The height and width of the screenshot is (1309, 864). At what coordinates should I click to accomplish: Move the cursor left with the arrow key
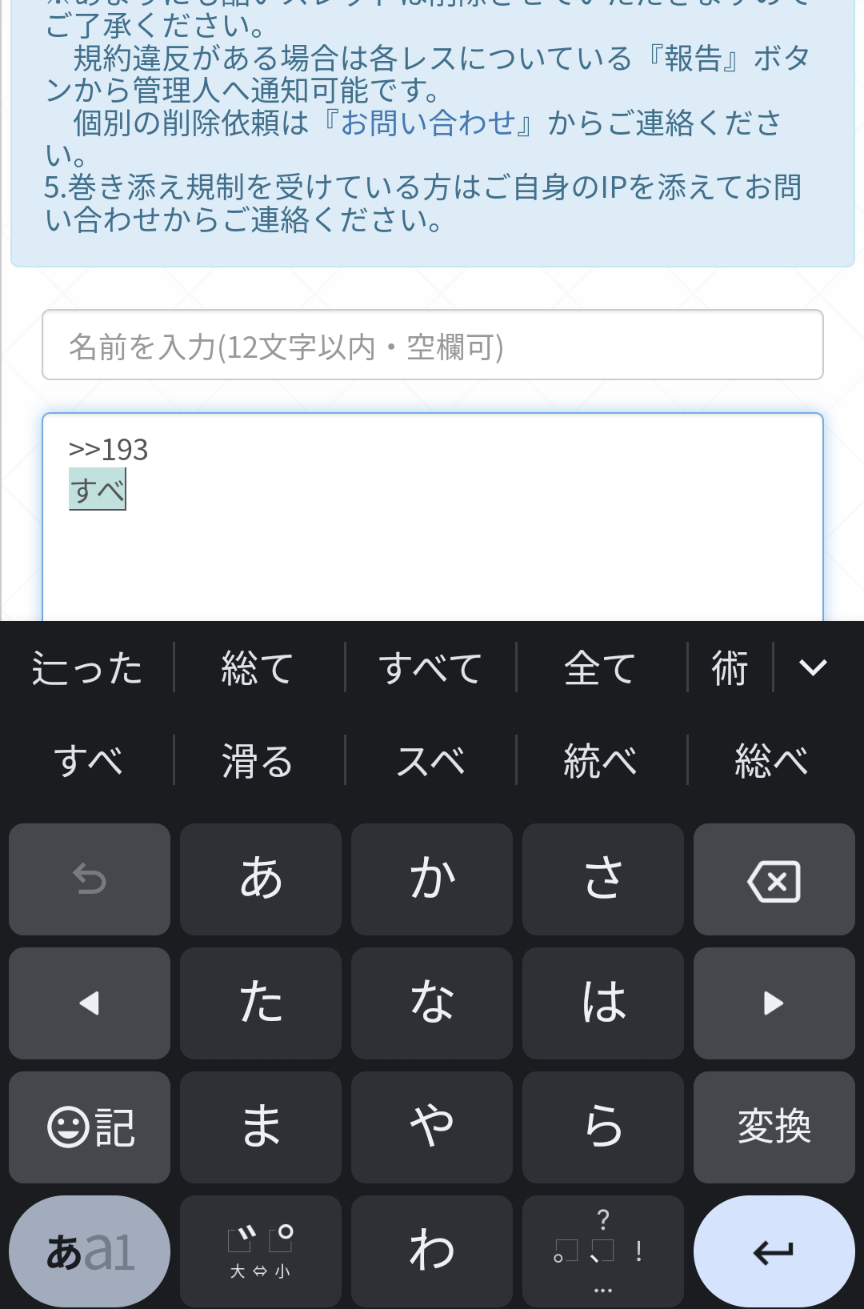pyautogui.click(x=90, y=1003)
